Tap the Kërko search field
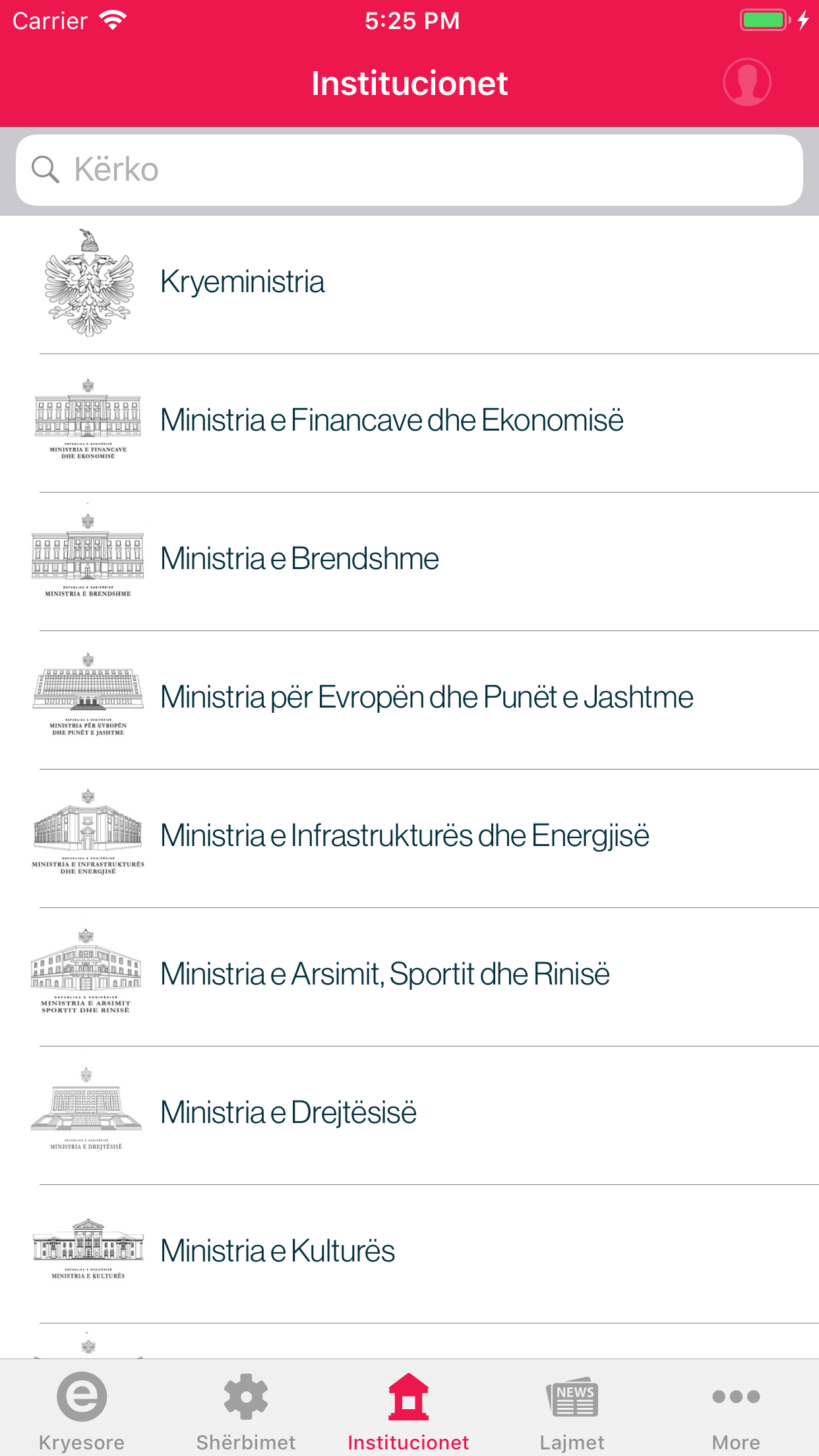 409,170
